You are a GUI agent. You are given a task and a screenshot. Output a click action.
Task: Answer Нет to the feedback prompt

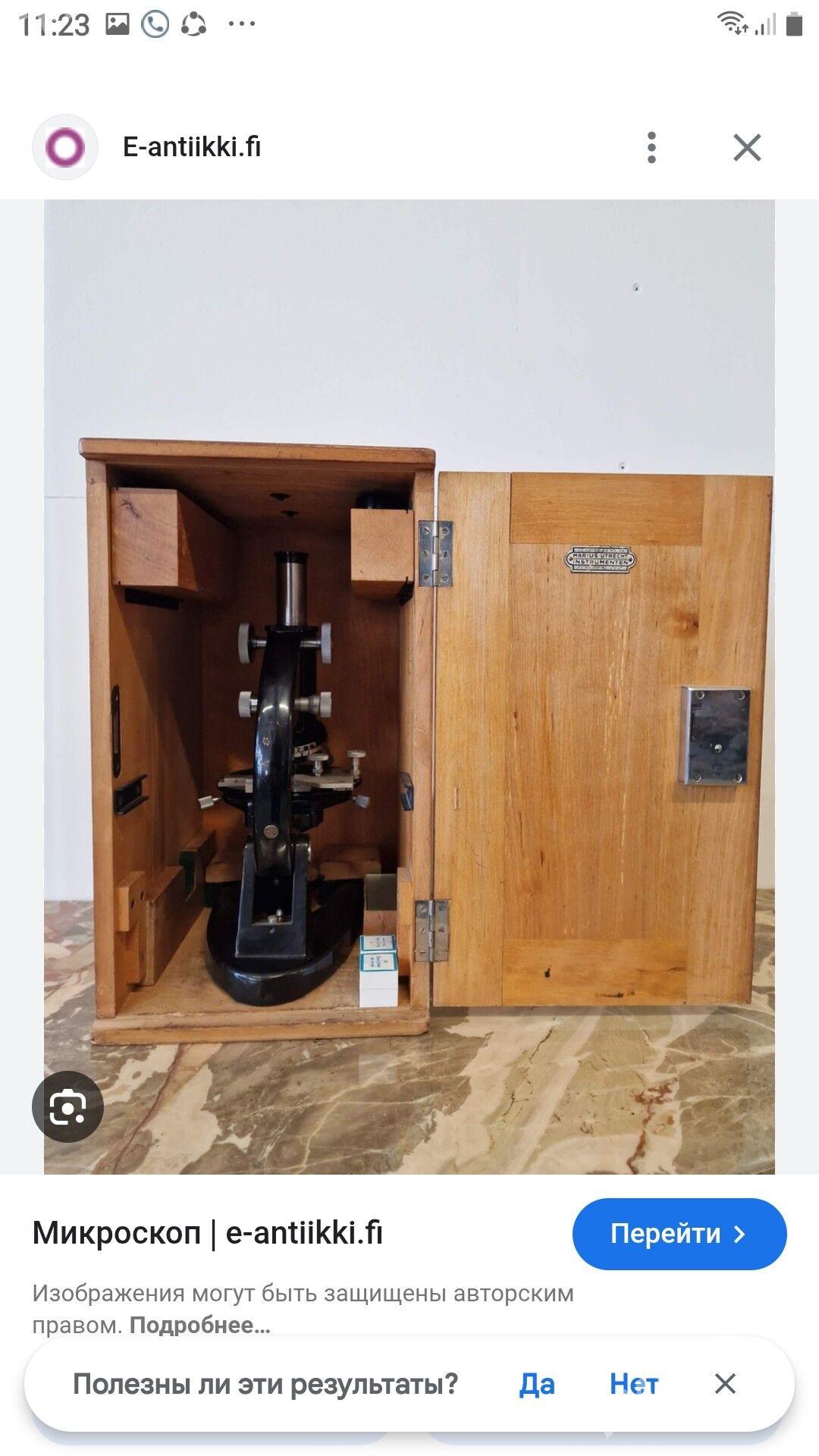coord(633,1384)
